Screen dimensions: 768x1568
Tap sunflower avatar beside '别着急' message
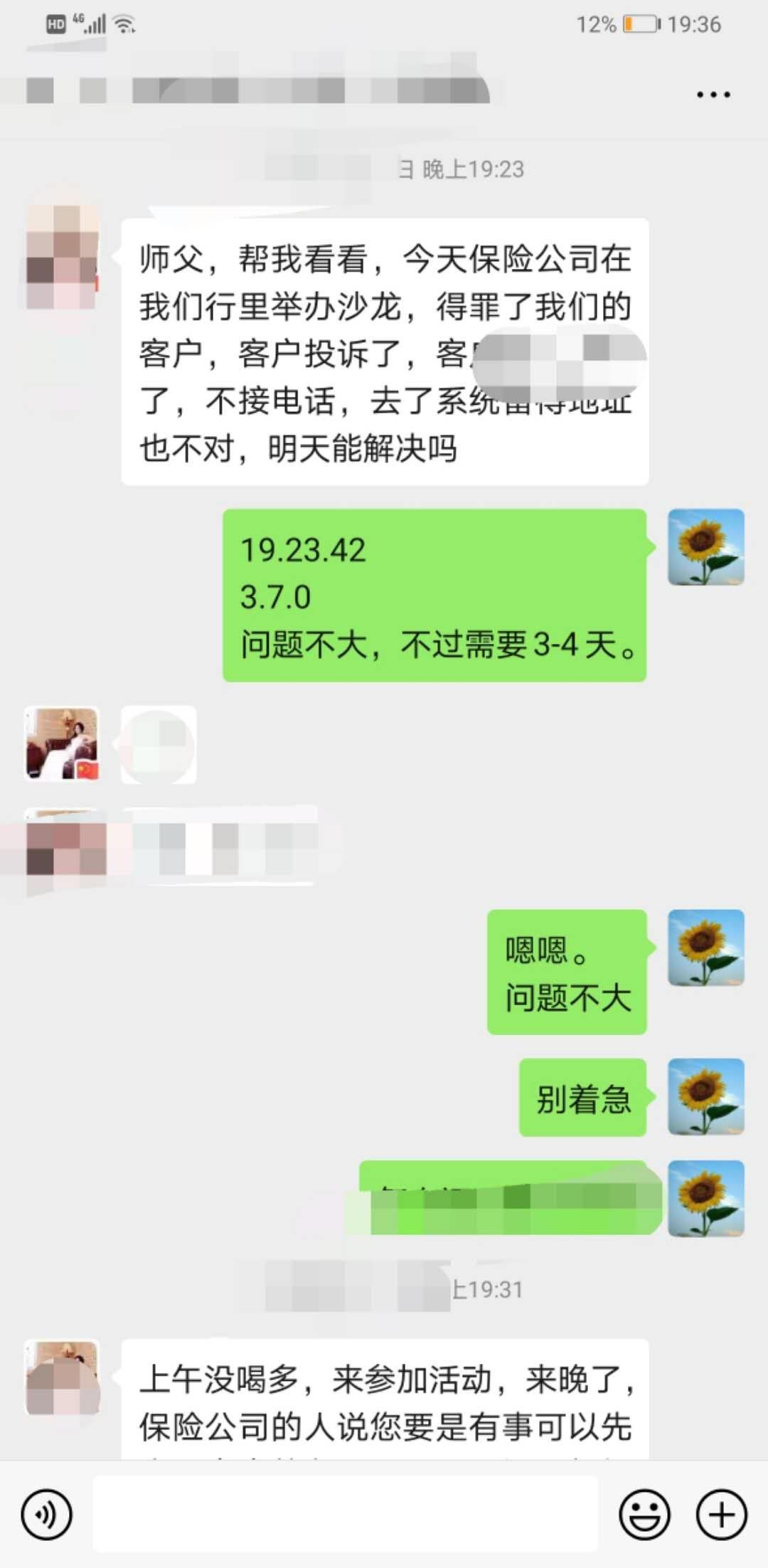tap(705, 1096)
